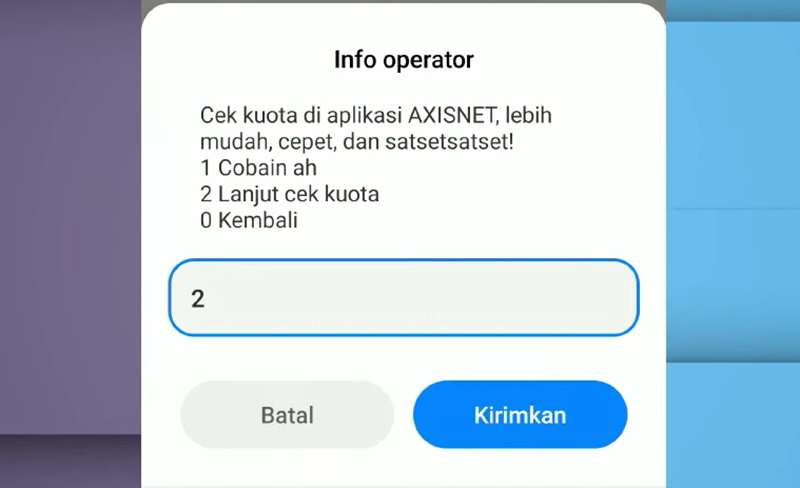The width and height of the screenshot is (800, 488).
Task: Tap the USSD reply input field
Action: click(x=403, y=298)
